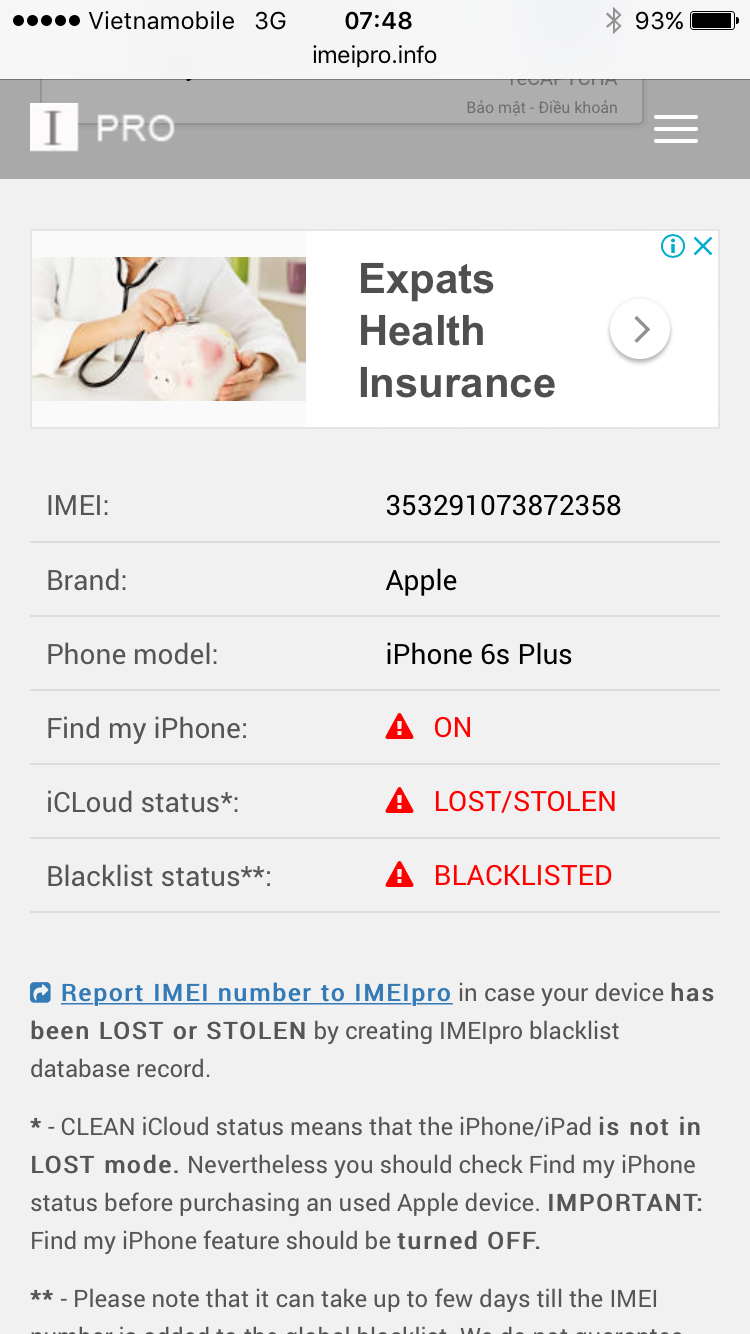Tap the imeipro.info address bar
750x1334 pixels.
[375, 55]
